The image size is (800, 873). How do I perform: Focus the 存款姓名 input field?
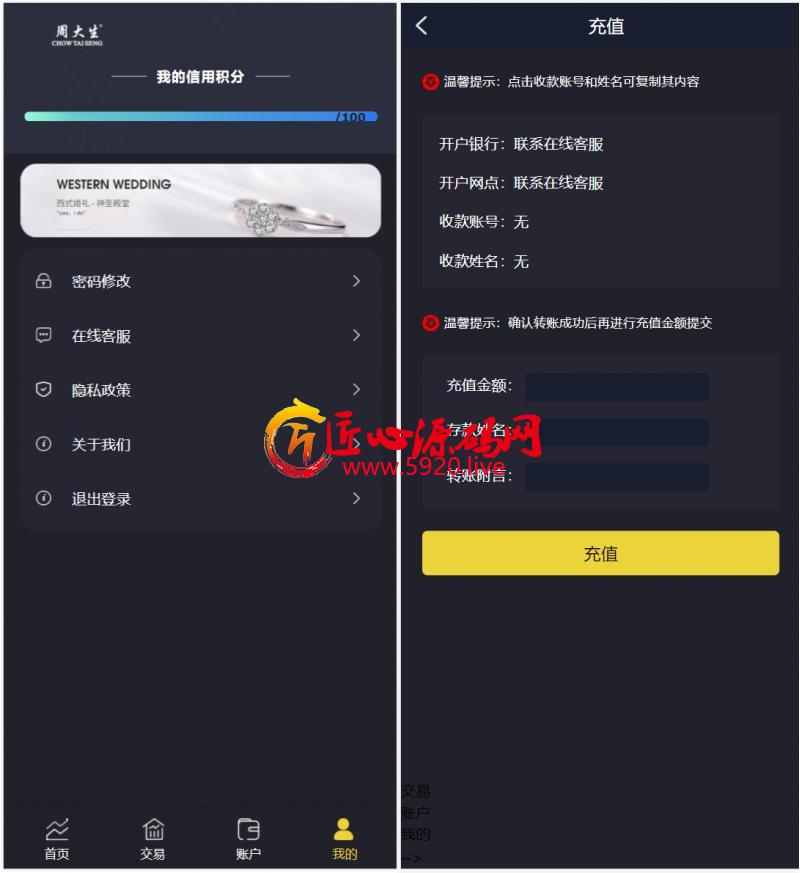click(x=617, y=432)
